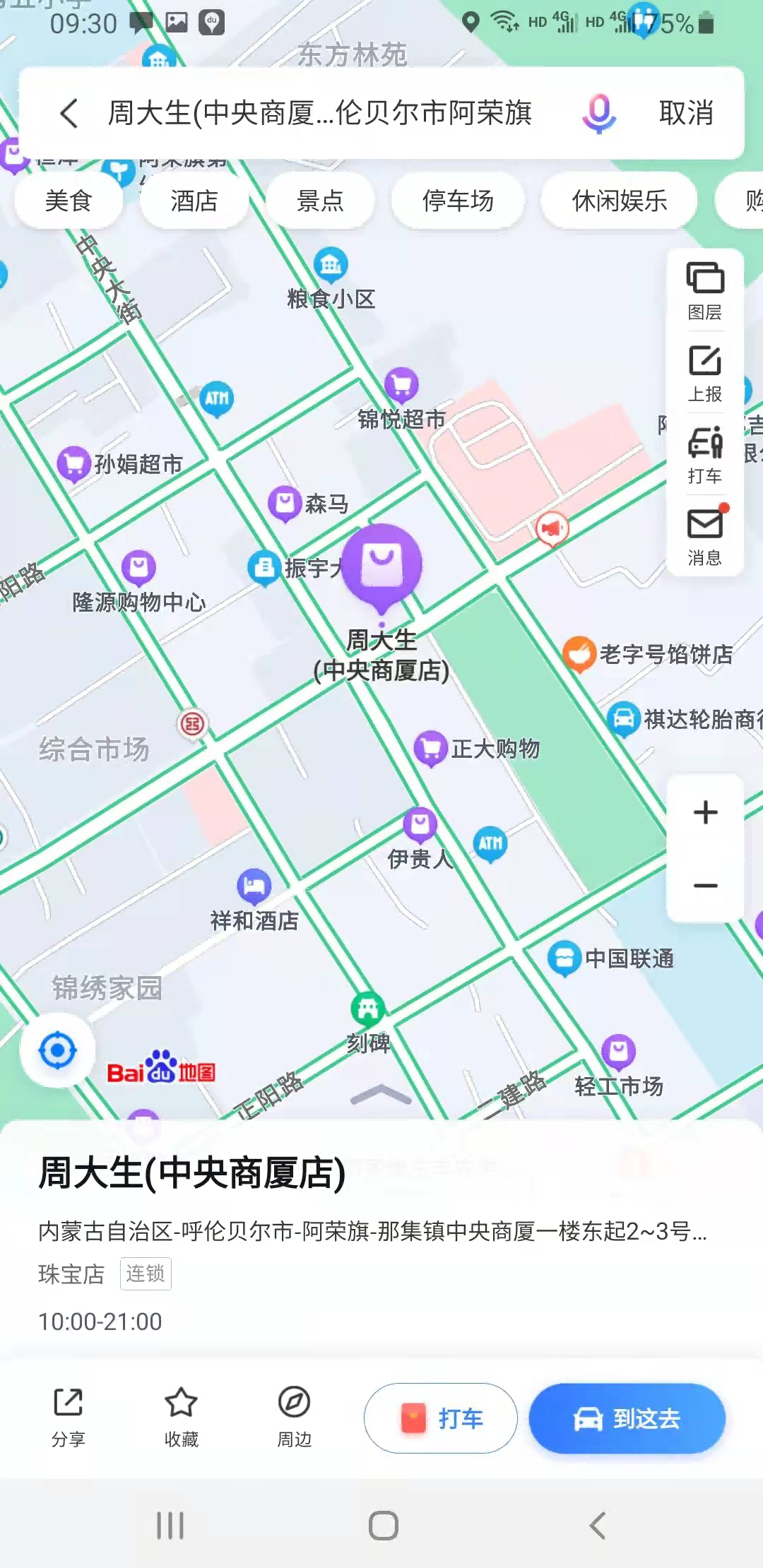This screenshot has width=763, height=1568.
Task: Save this place with 收藏
Action: pos(181,1418)
